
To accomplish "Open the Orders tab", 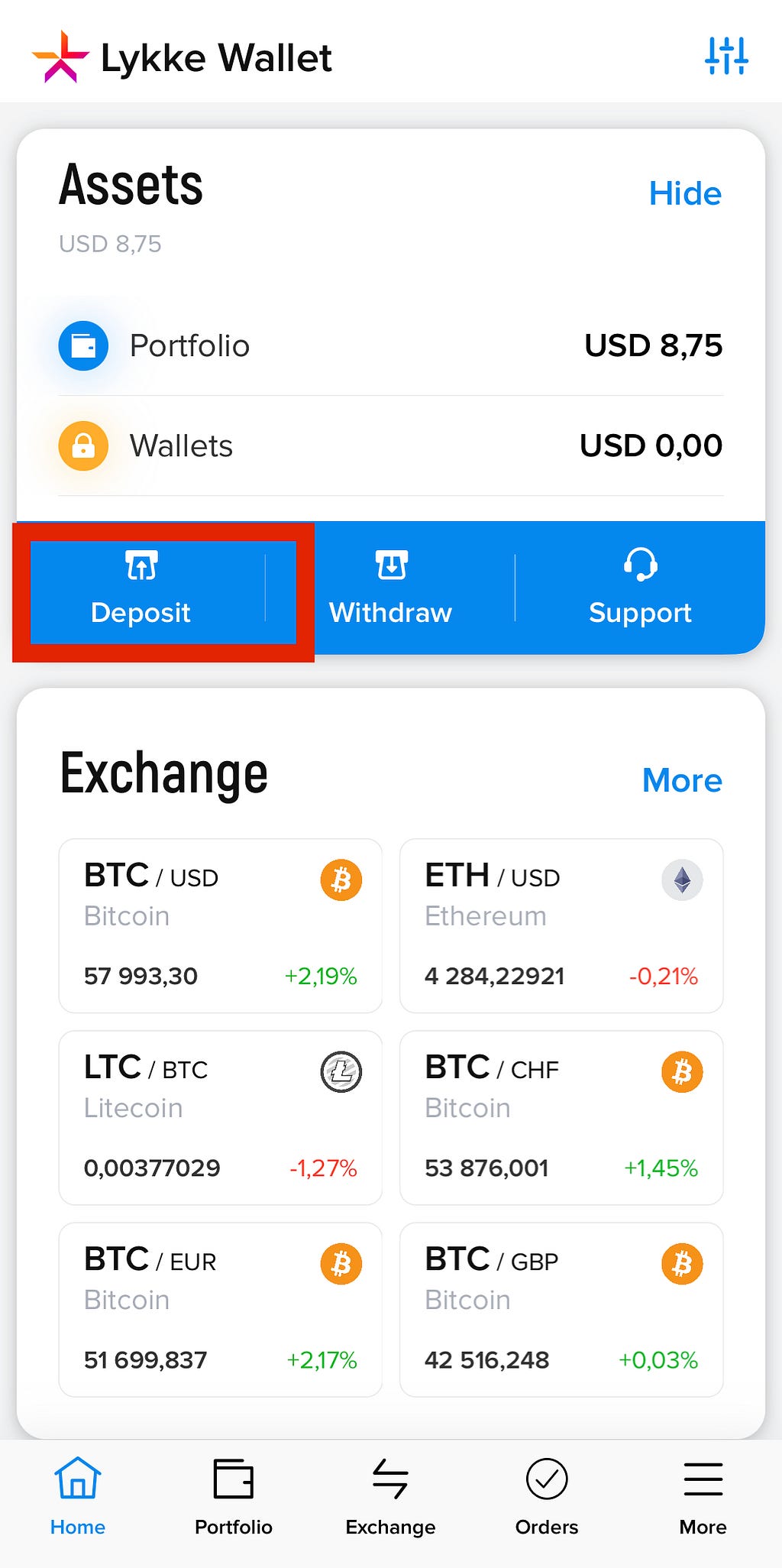I will coord(547,1495).
